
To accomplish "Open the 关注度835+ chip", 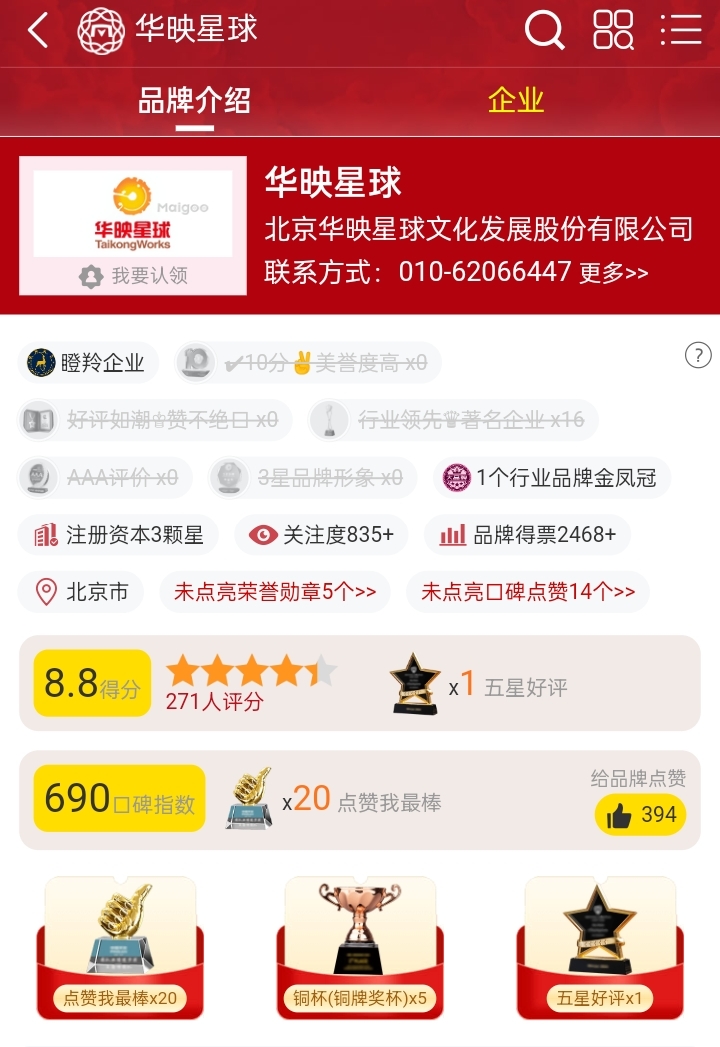I will (x=321, y=535).
